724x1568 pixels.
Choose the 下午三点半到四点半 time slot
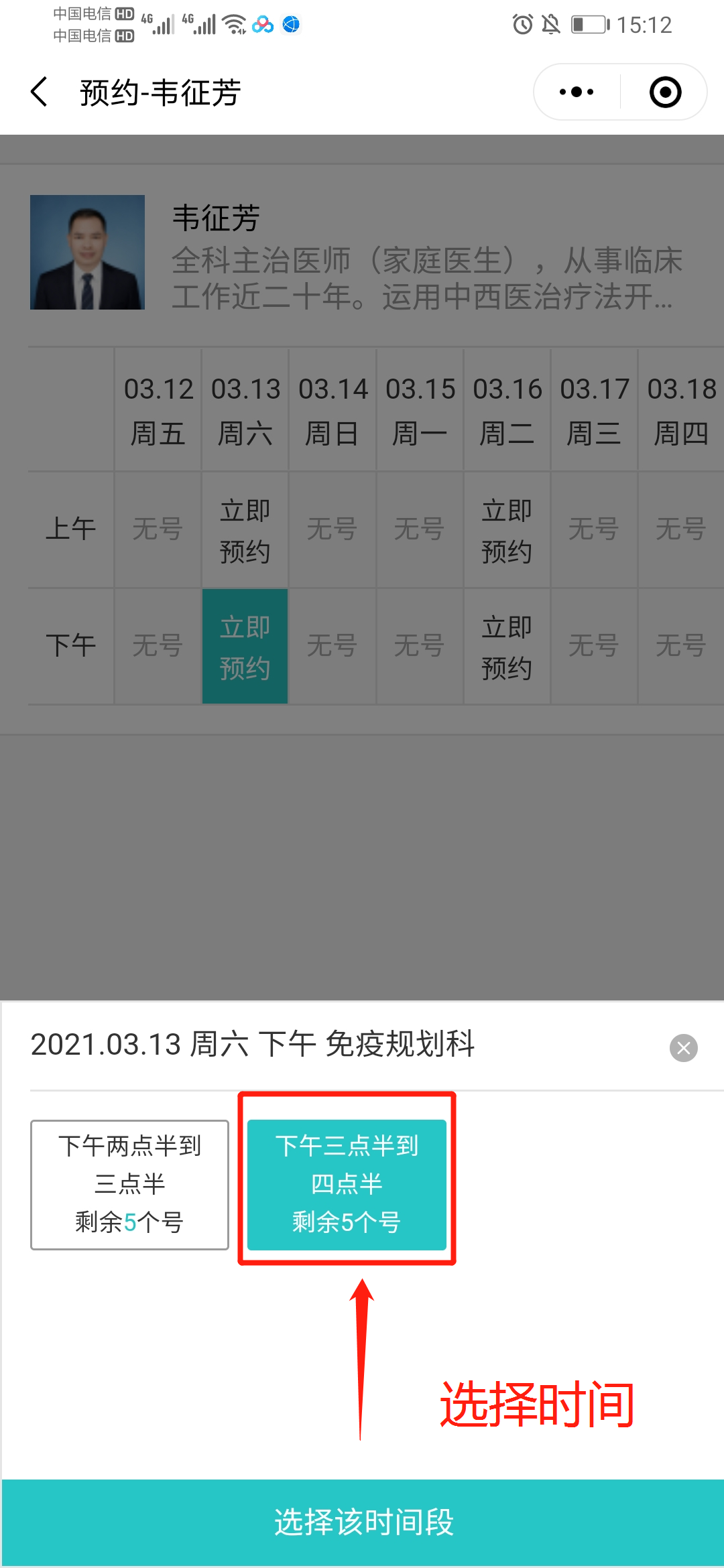347,1184
